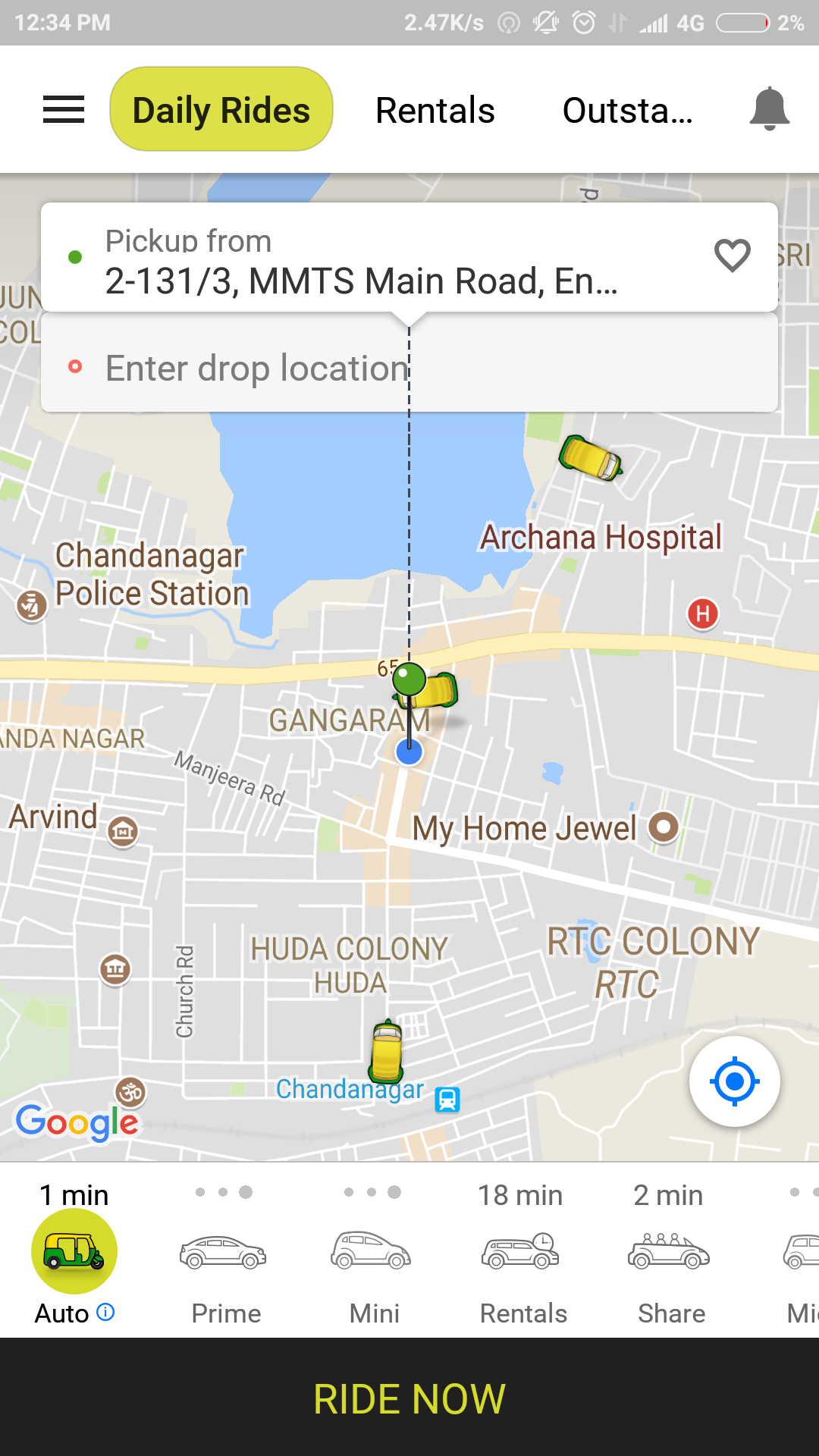This screenshot has width=819, height=1456.
Task: Tap the RIDE NOW button
Action: (x=409, y=1398)
